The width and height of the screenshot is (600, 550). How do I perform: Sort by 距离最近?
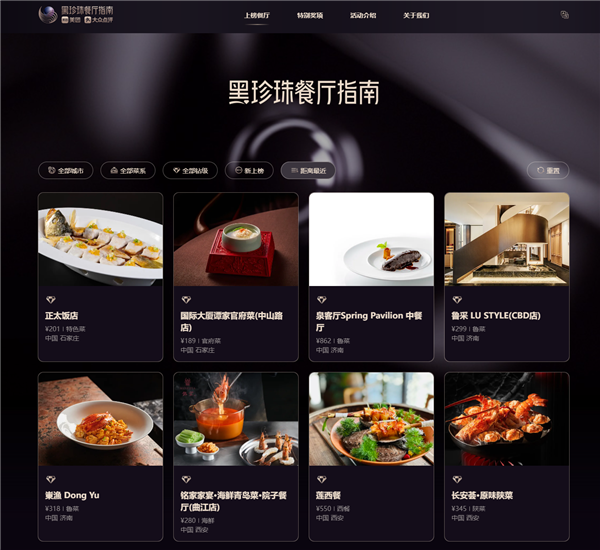pyautogui.click(x=309, y=171)
